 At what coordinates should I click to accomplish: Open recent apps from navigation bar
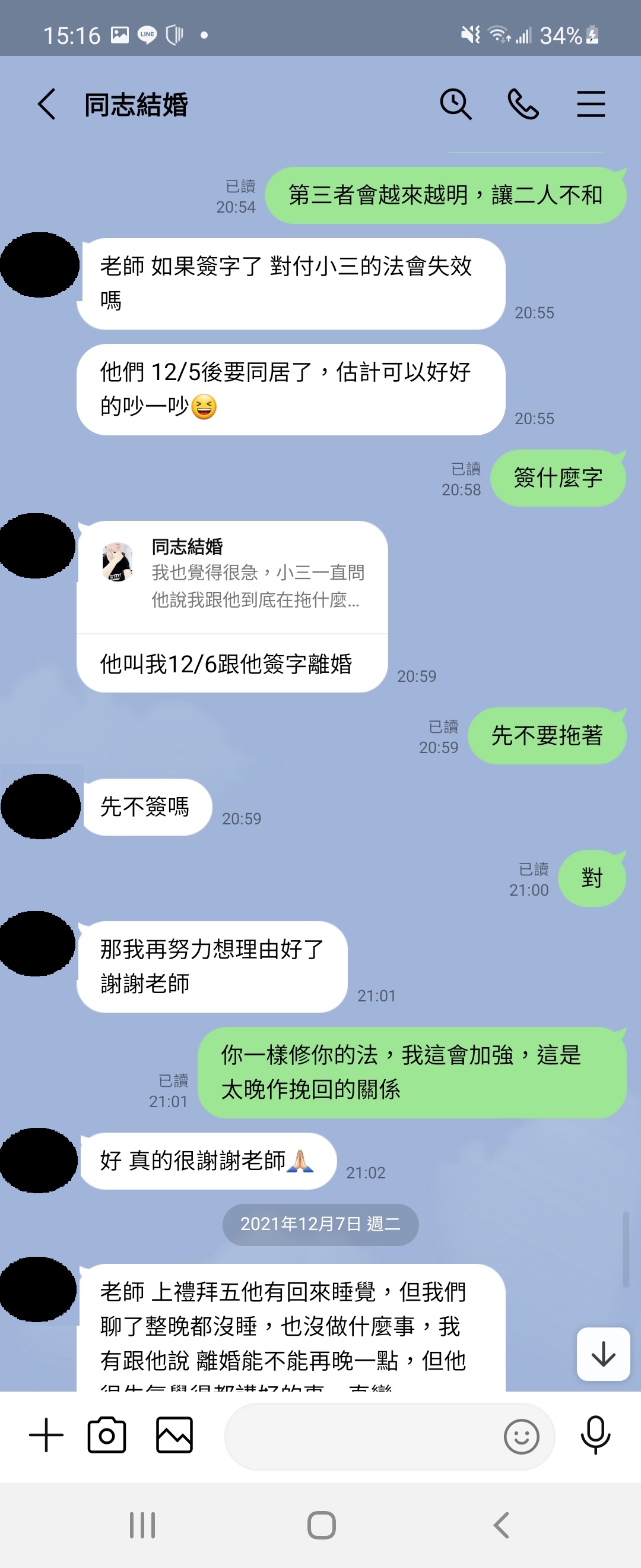point(142,1525)
